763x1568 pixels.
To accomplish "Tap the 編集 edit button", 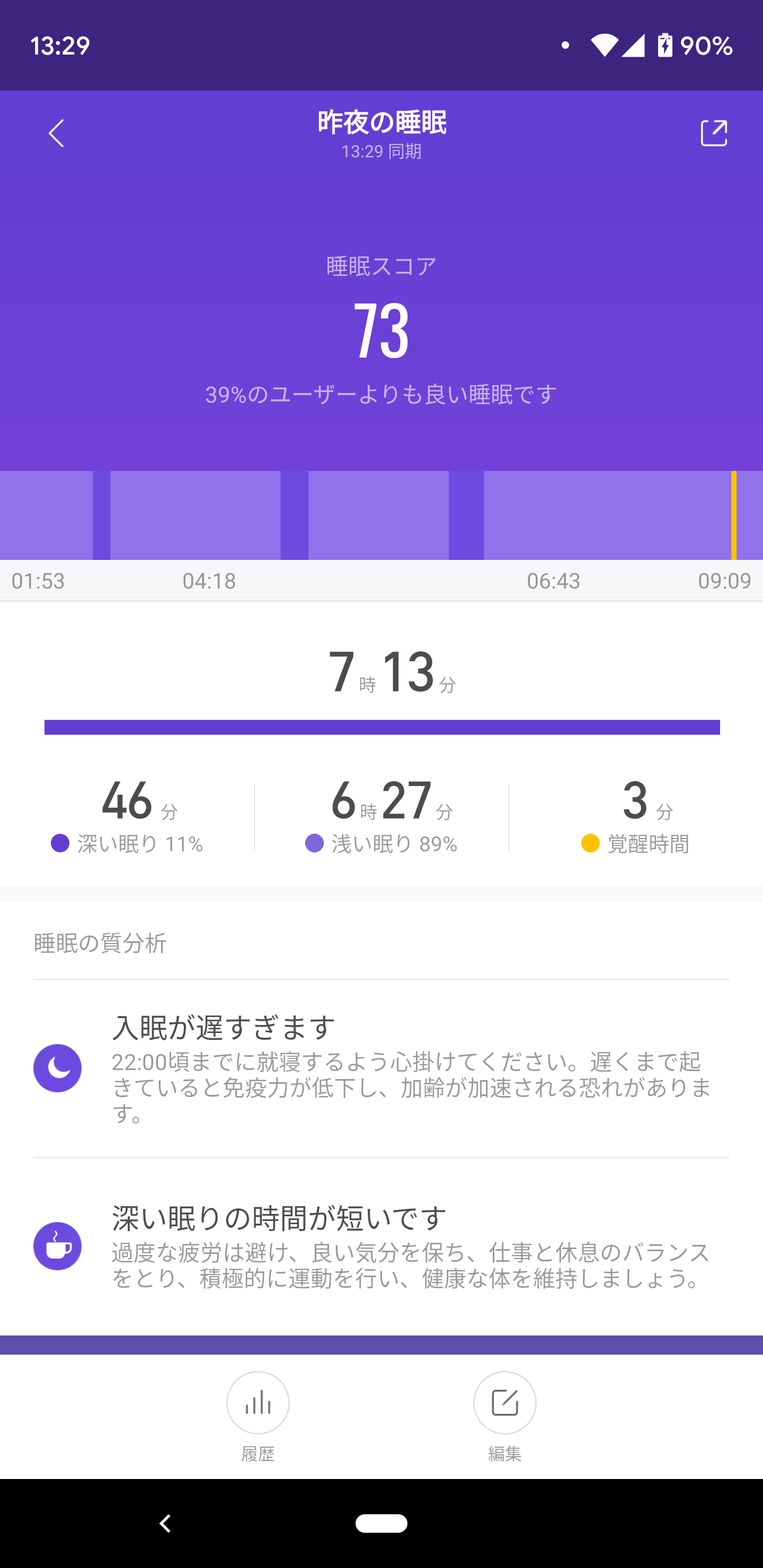I will 505,1415.
